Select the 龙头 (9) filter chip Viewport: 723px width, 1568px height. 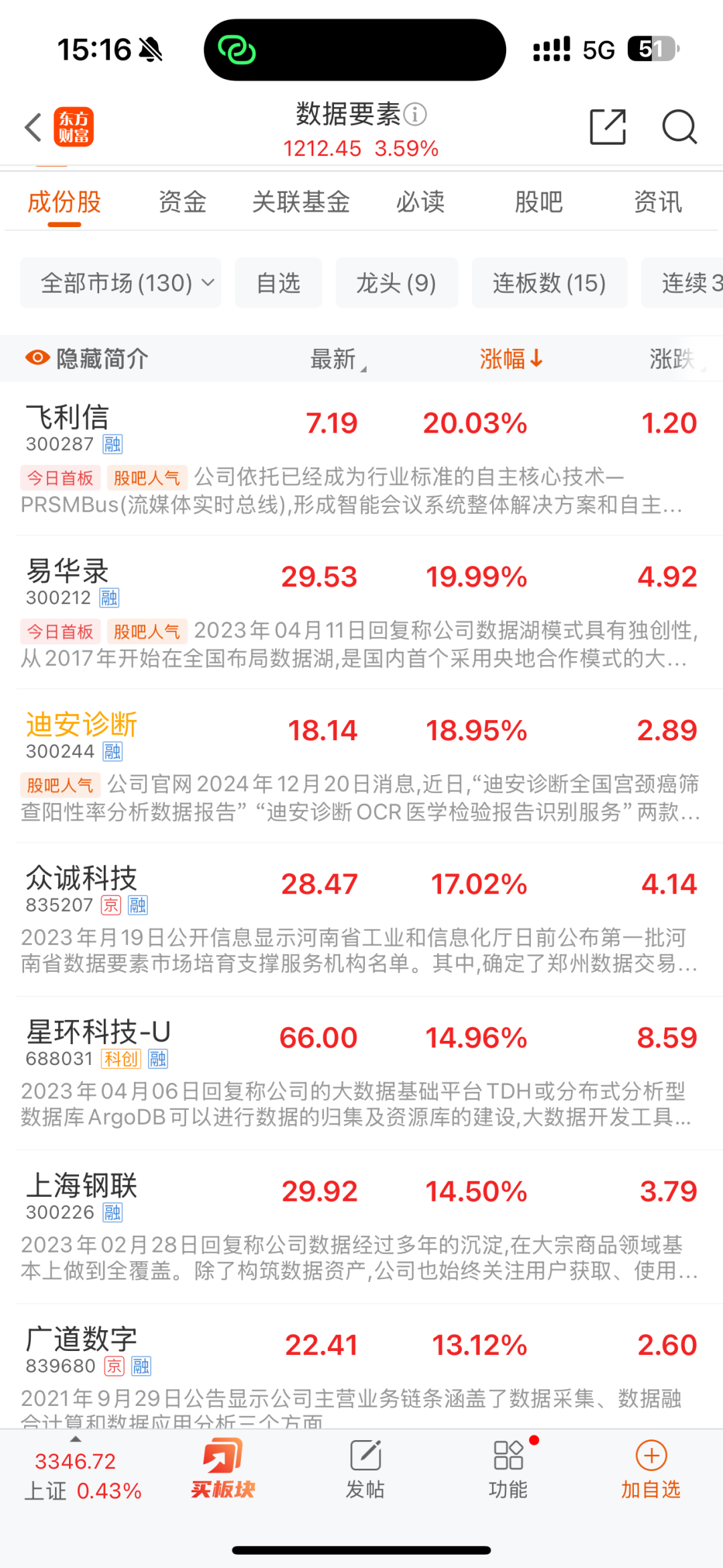click(396, 283)
